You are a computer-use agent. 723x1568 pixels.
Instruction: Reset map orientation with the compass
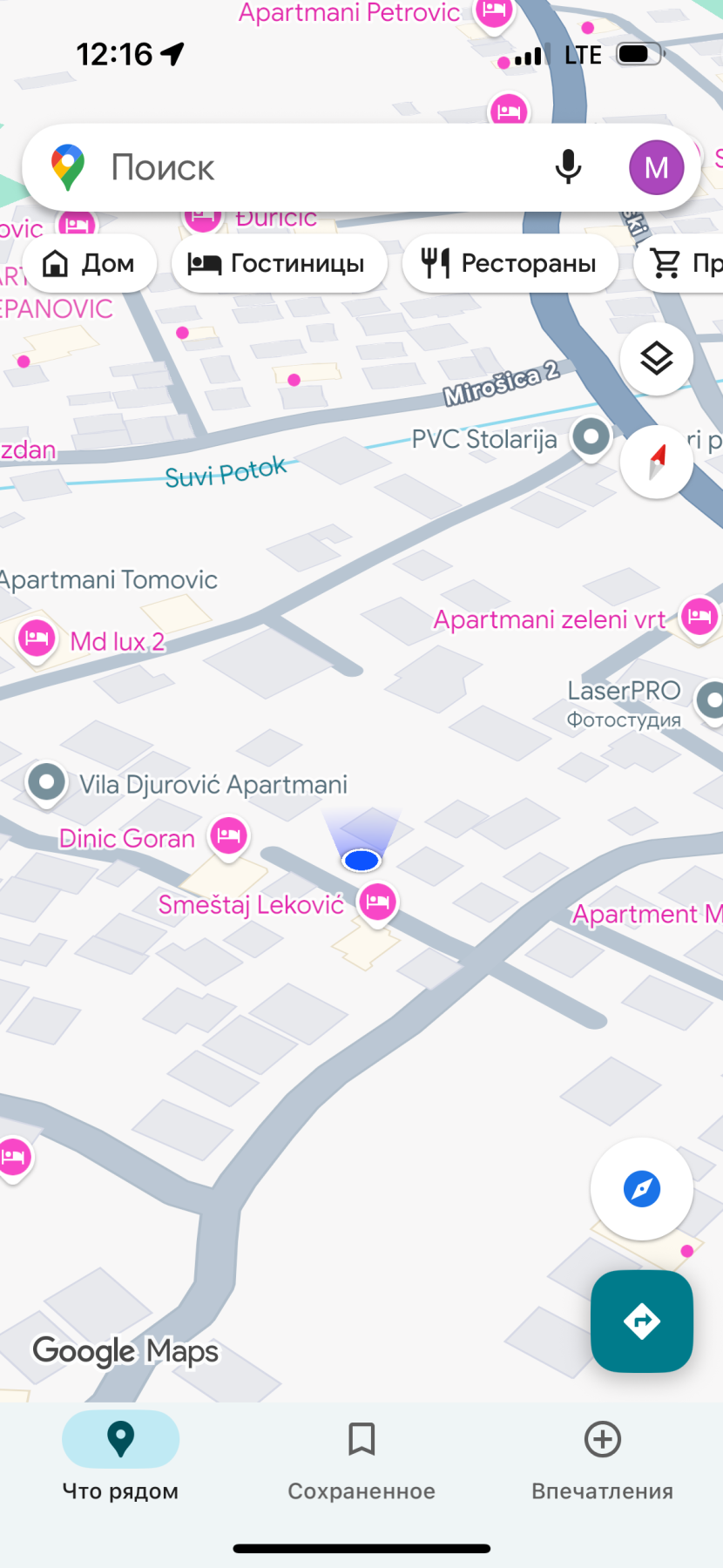coord(656,462)
